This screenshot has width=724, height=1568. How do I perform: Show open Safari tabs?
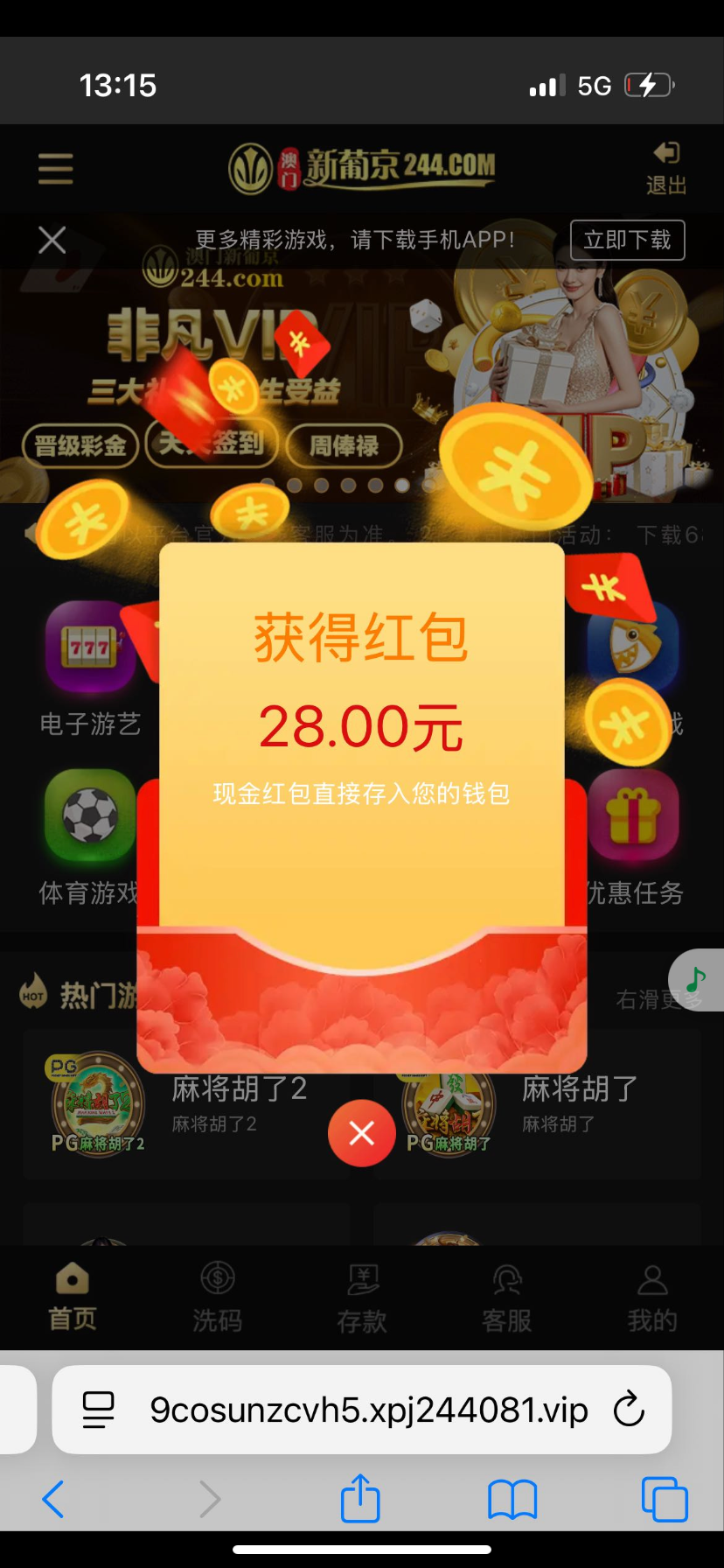pos(665,1499)
